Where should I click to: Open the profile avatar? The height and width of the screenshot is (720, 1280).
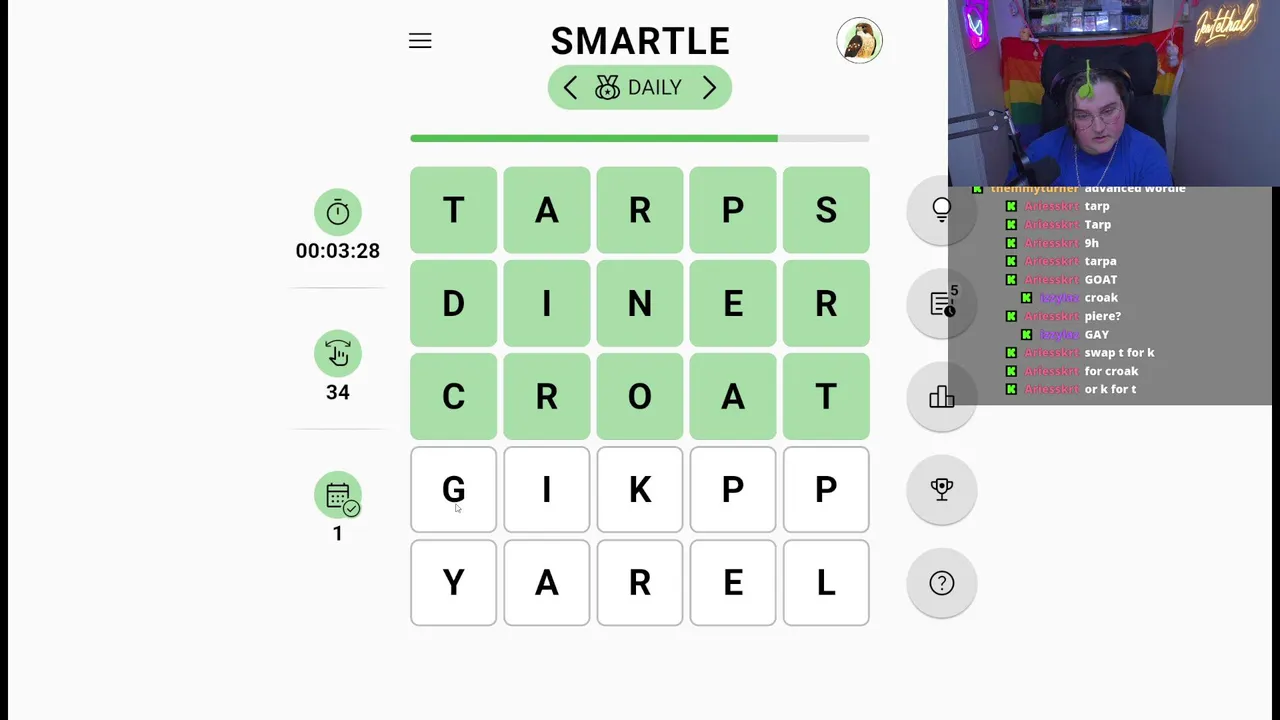(x=859, y=41)
